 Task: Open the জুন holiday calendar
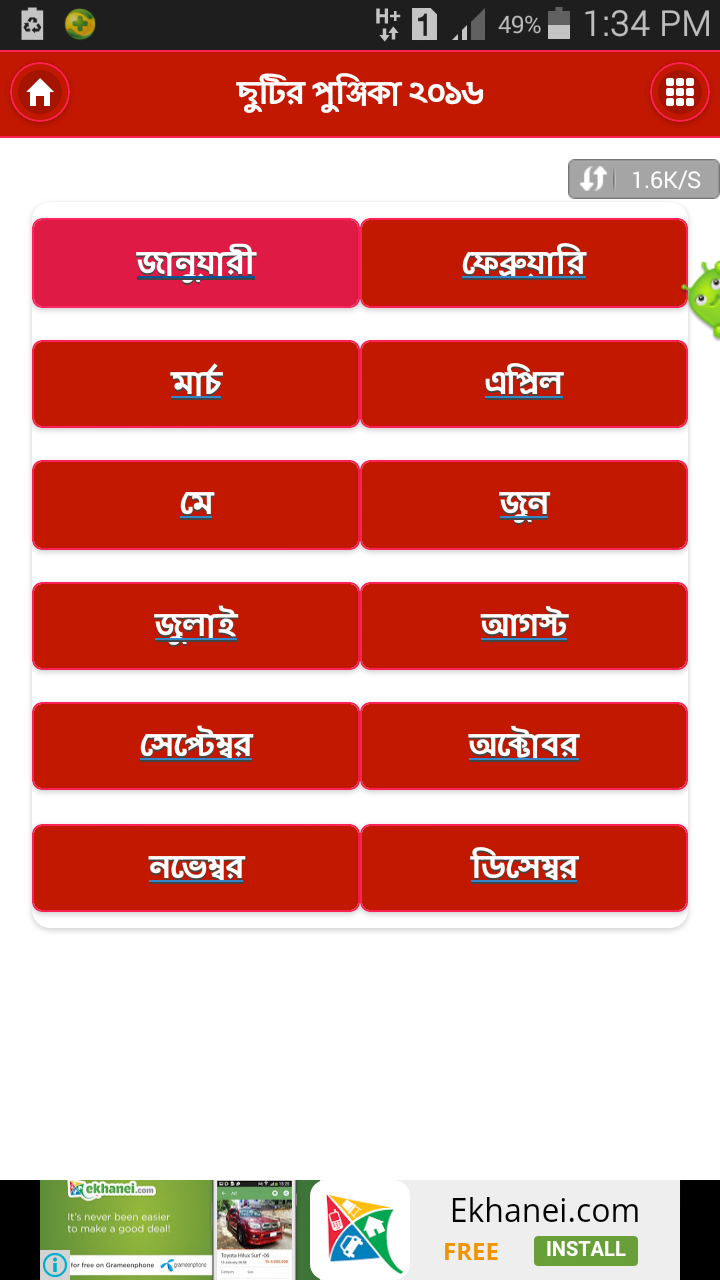(x=524, y=505)
